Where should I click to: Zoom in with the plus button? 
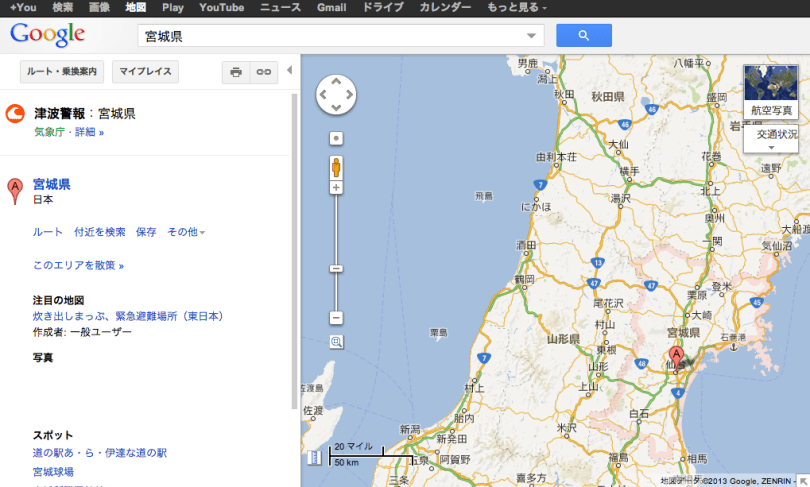(337, 188)
